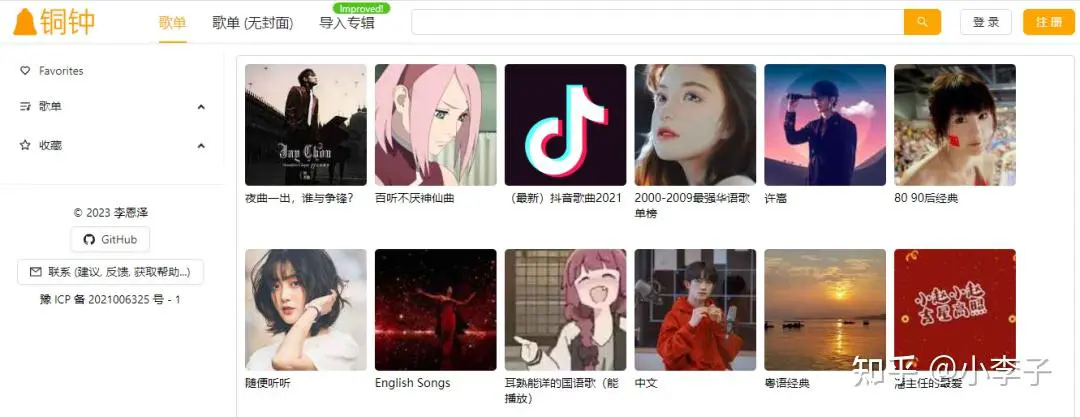1080x417 pixels.
Task: Collapse the 歌单 sidebar section
Action: tap(200, 107)
